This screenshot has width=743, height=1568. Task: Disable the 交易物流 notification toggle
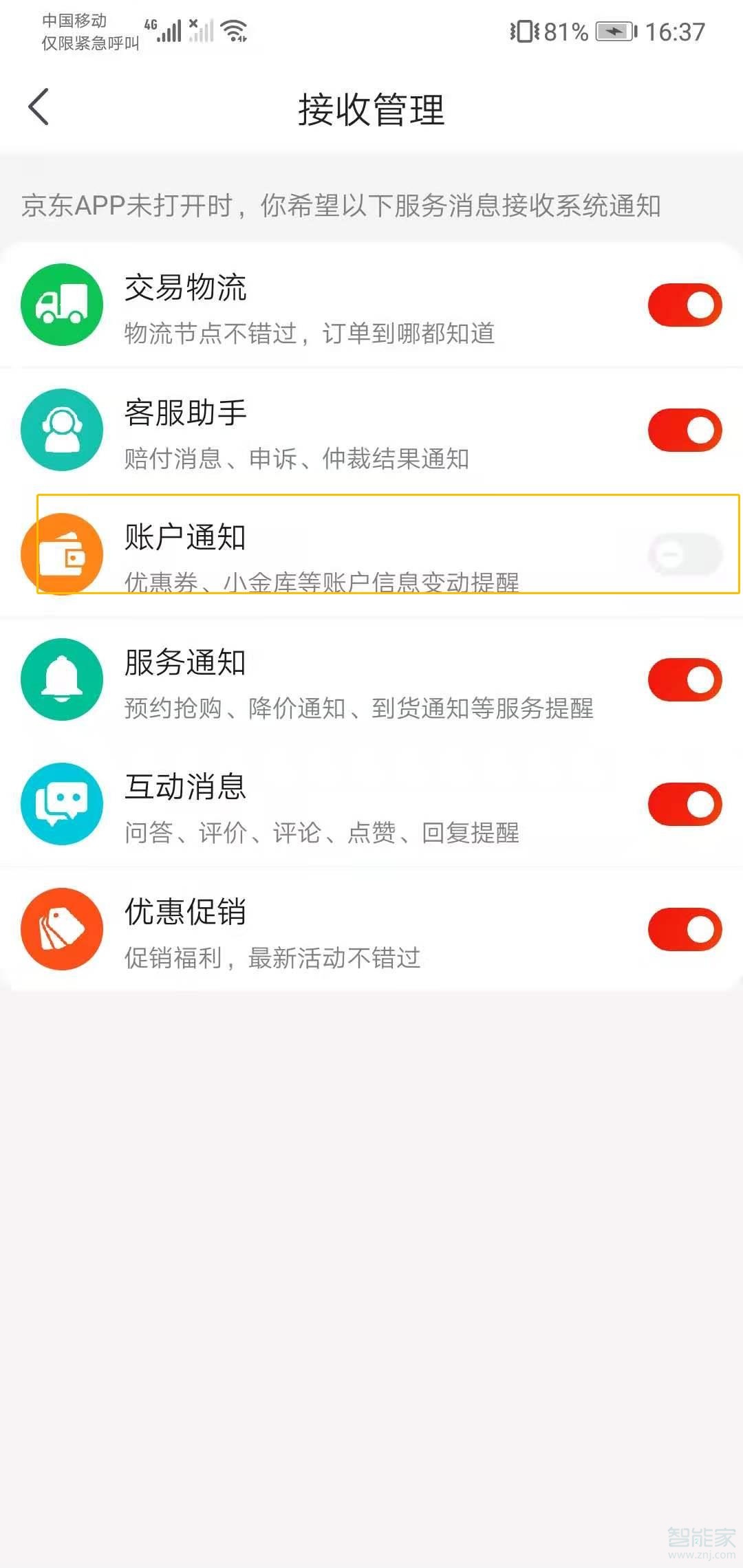[x=684, y=305]
